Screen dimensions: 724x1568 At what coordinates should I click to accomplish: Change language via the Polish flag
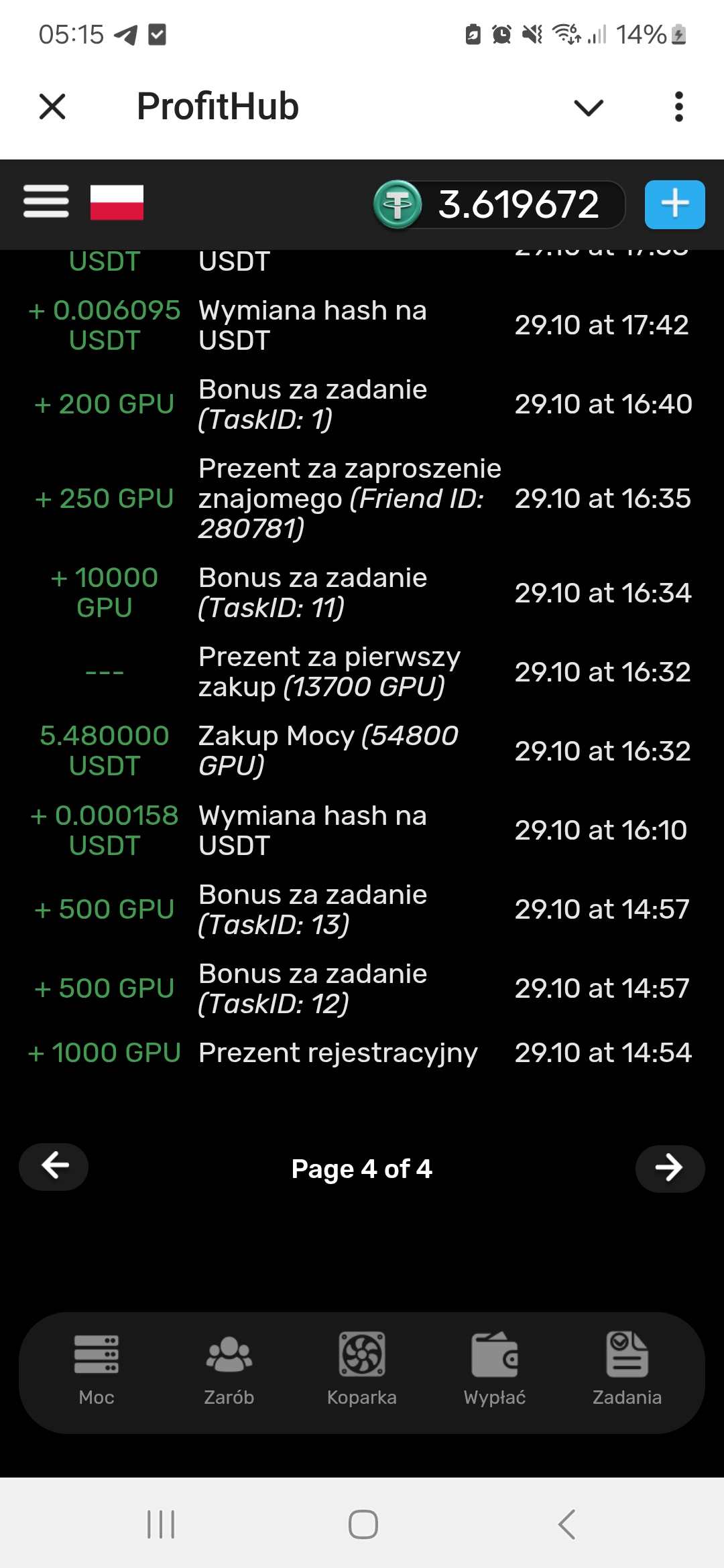(x=117, y=202)
